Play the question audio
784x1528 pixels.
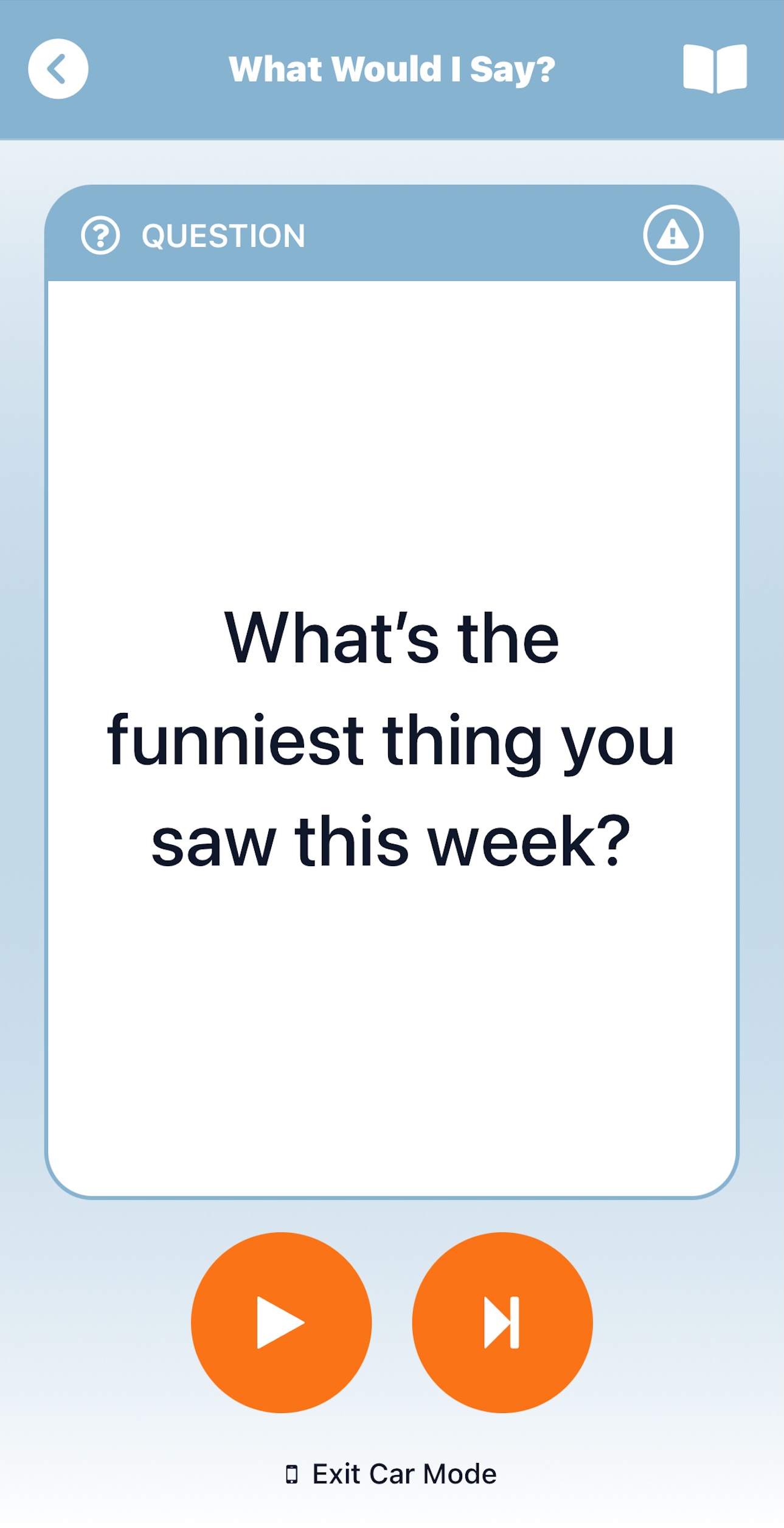[281, 1322]
